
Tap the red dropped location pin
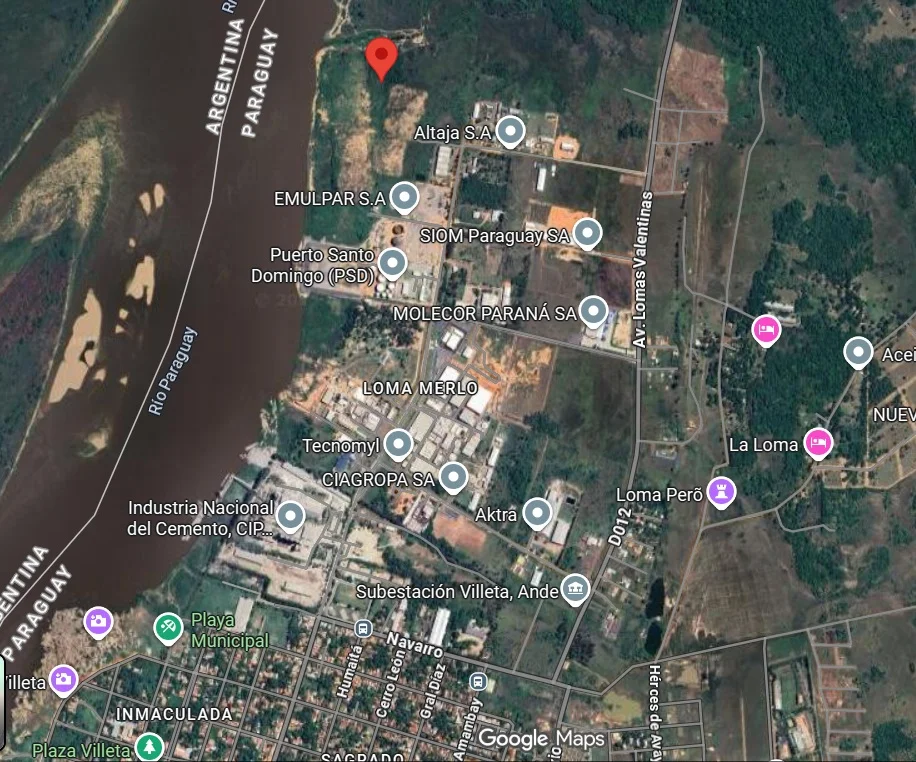coord(381,55)
